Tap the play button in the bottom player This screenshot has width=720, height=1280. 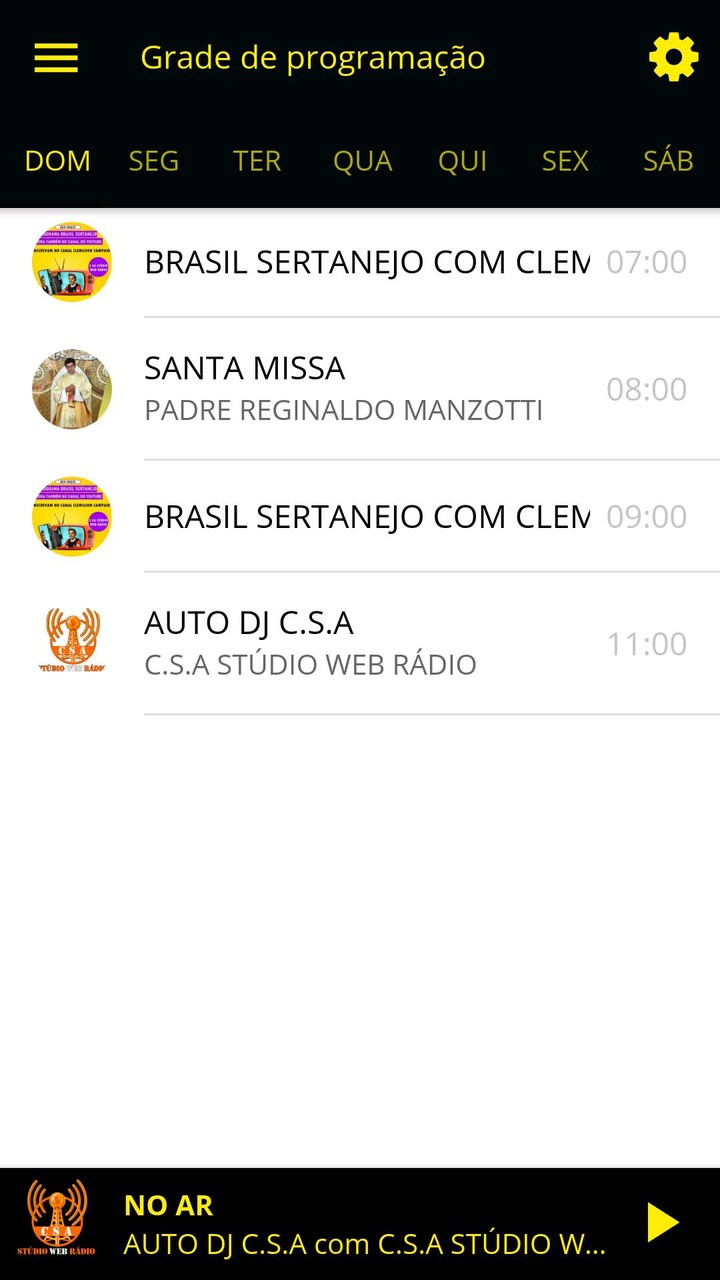tap(662, 1219)
